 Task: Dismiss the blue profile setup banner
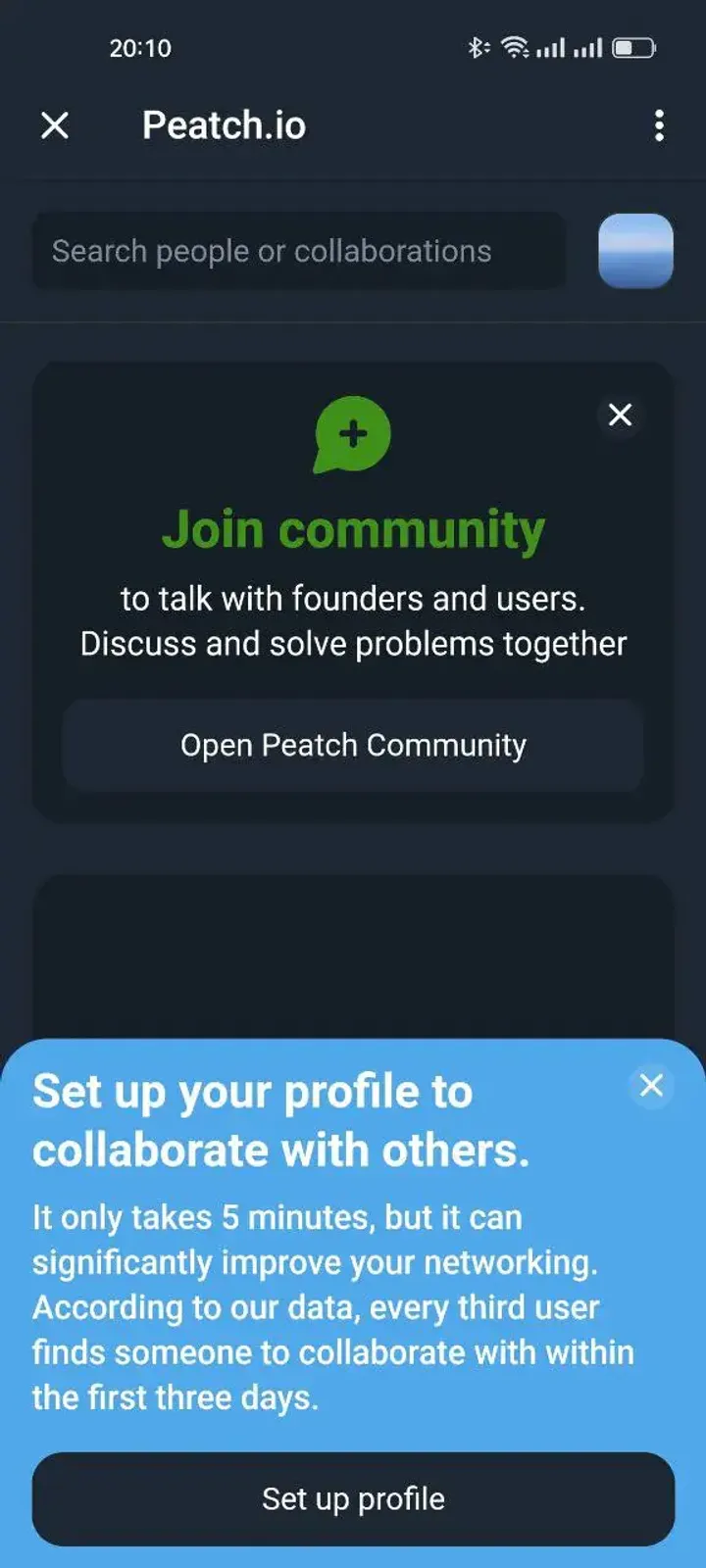[651, 1086]
